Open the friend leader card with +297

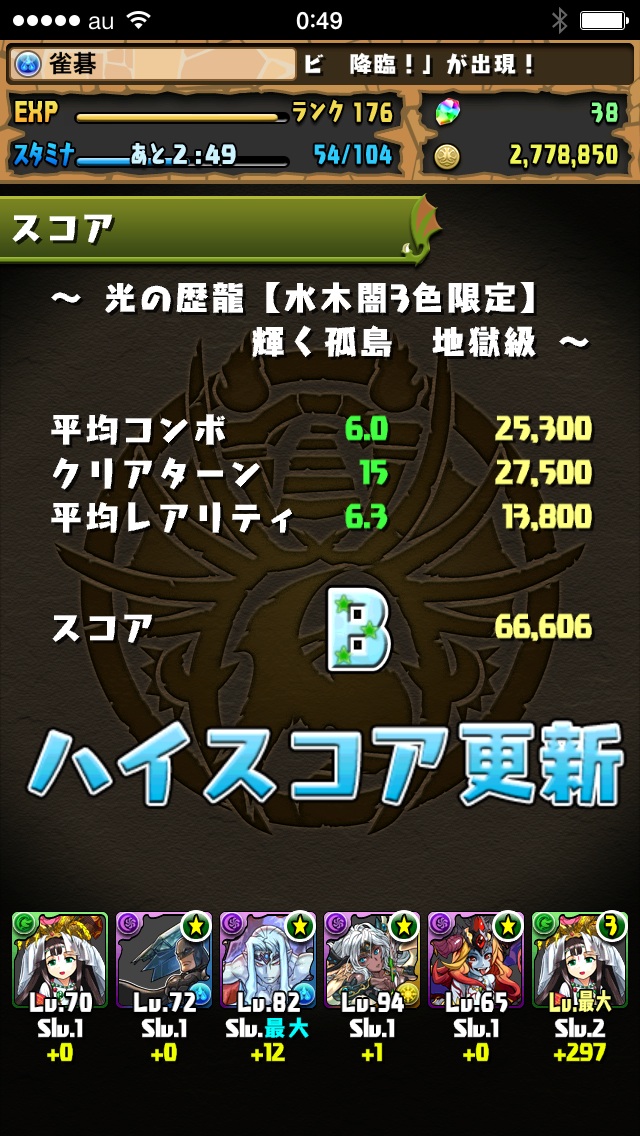(579, 960)
